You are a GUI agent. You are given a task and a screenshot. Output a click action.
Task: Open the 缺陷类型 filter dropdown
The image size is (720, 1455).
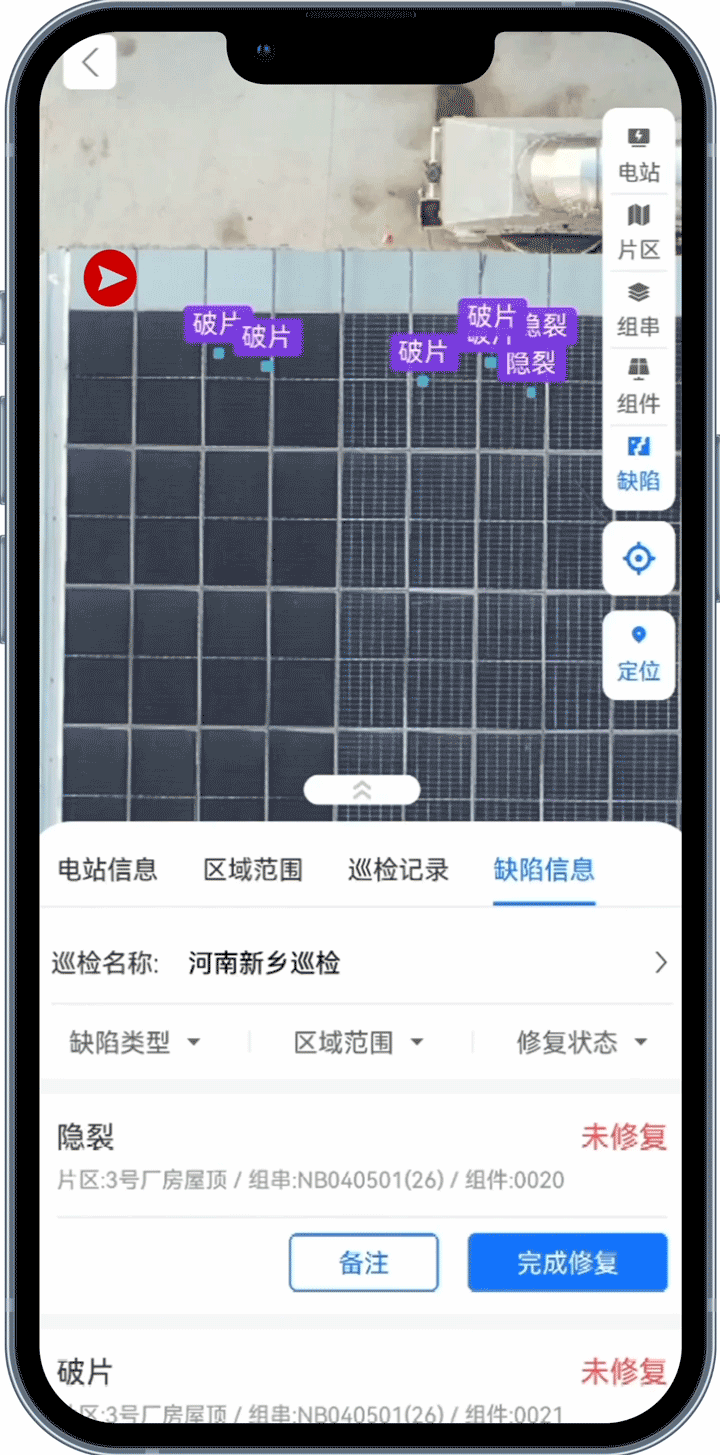(x=135, y=1043)
